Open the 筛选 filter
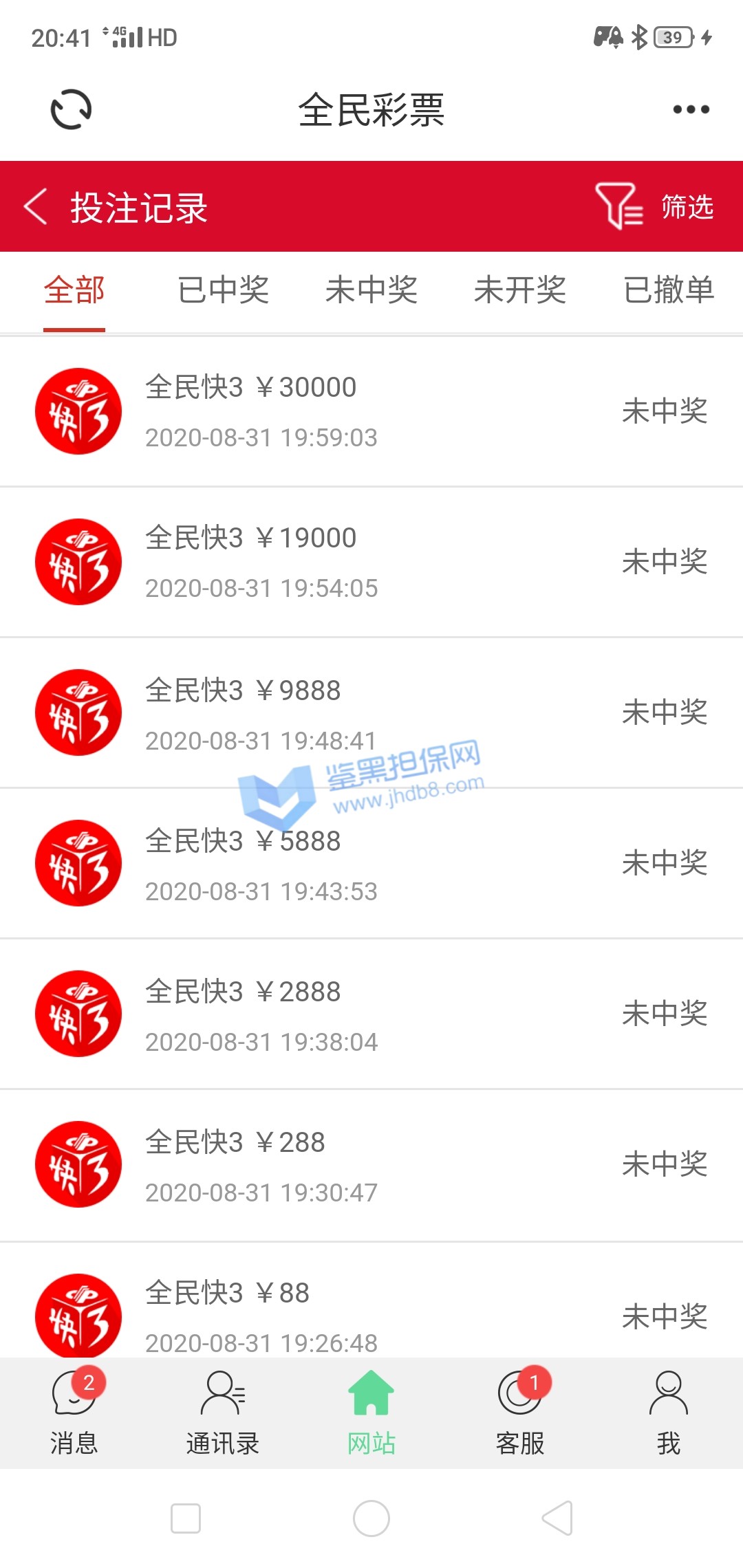Image resolution: width=743 pixels, height=1568 pixels. 655,206
